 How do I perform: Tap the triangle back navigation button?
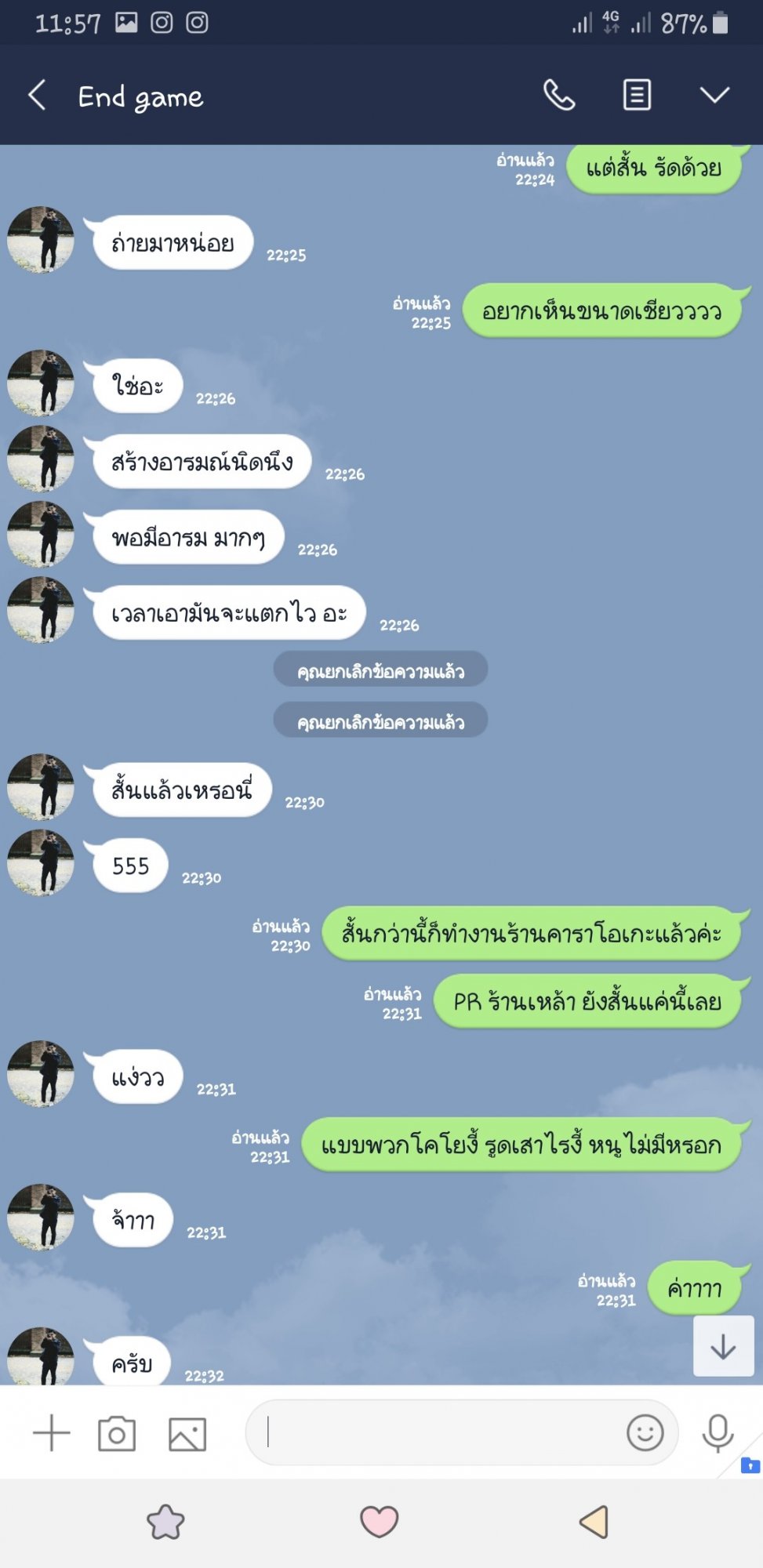[x=594, y=1522]
